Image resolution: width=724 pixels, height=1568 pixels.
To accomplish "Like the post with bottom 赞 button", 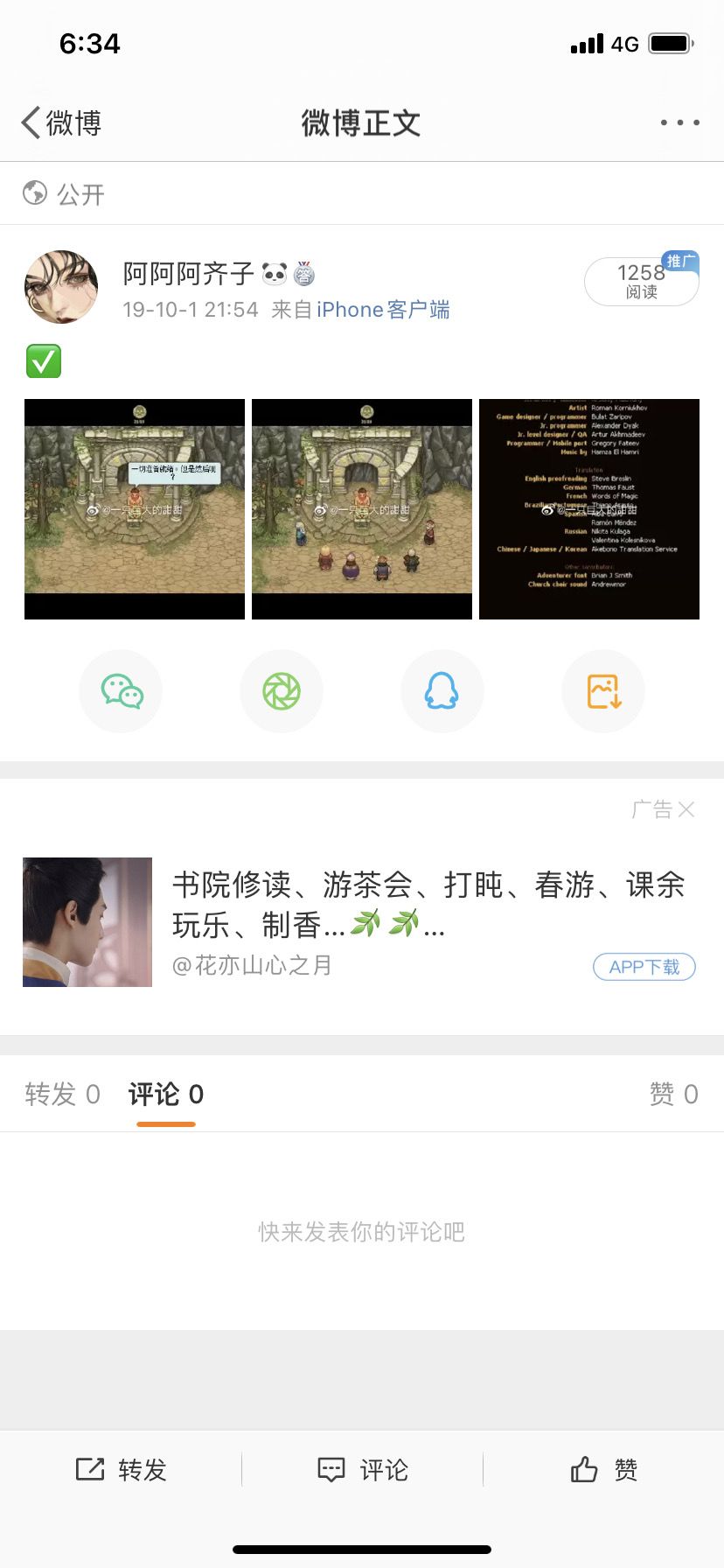I will (x=603, y=1469).
